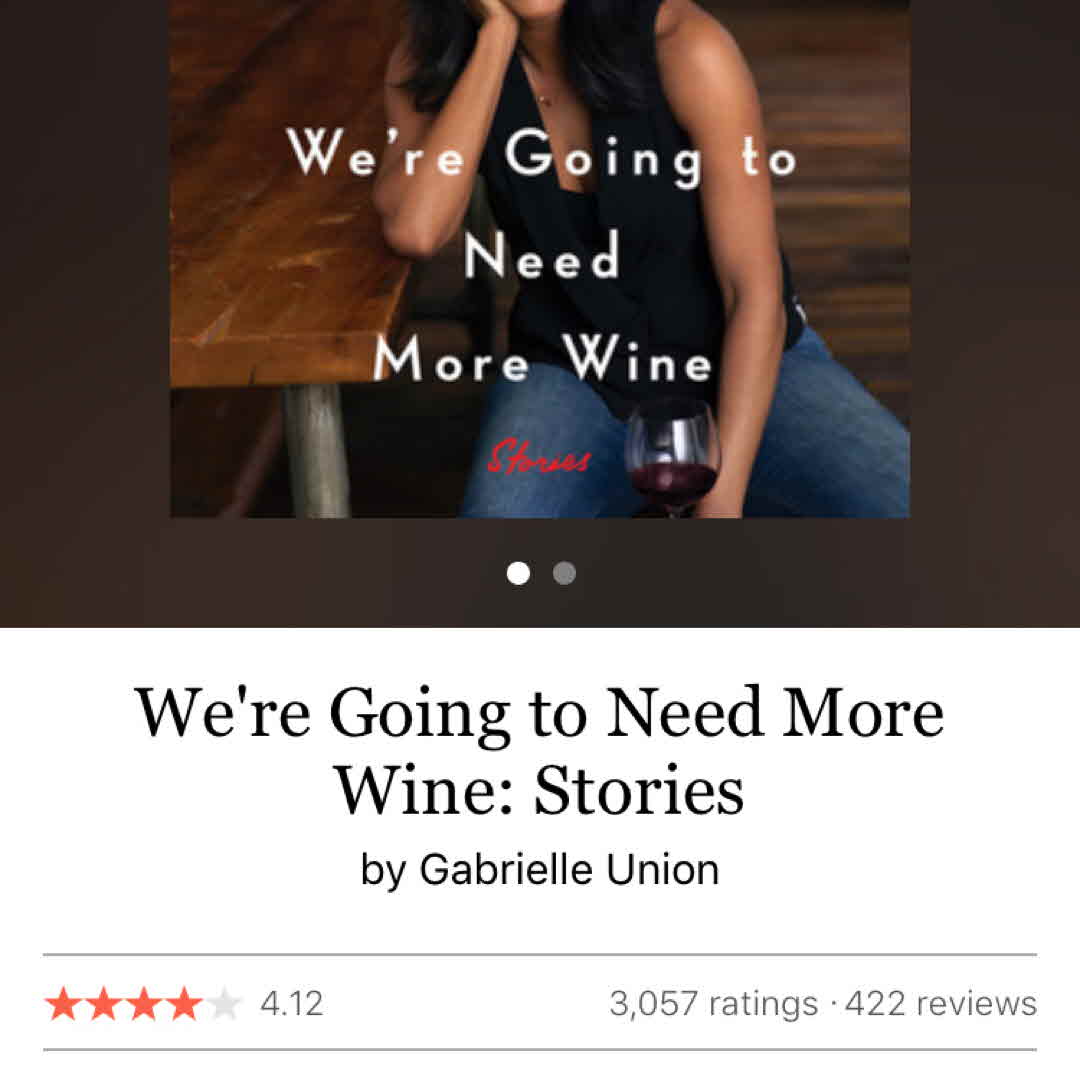Tap the star rating row

click(143, 1004)
